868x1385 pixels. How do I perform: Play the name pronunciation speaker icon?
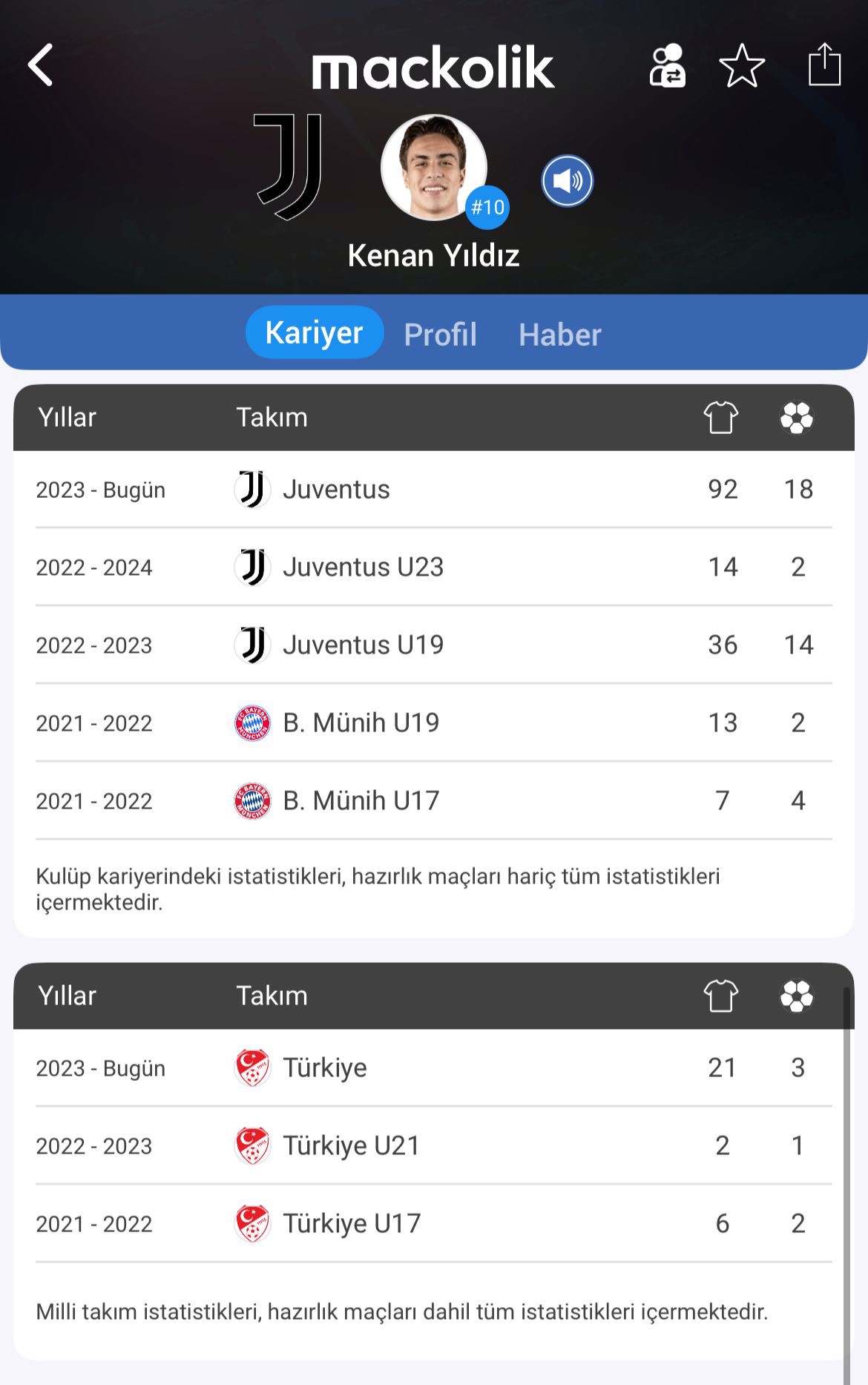point(567,181)
